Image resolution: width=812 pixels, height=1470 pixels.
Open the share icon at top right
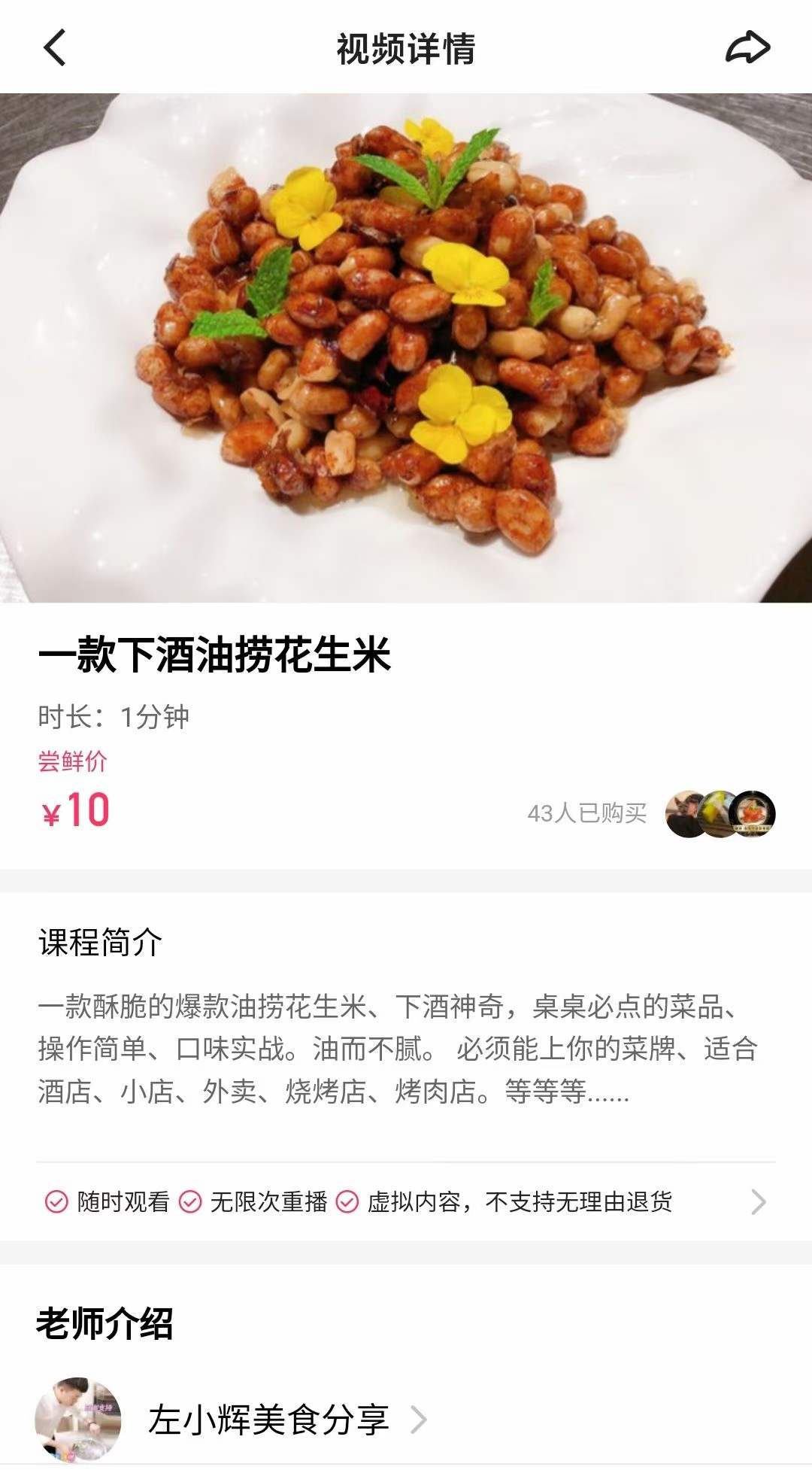[x=750, y=47]
